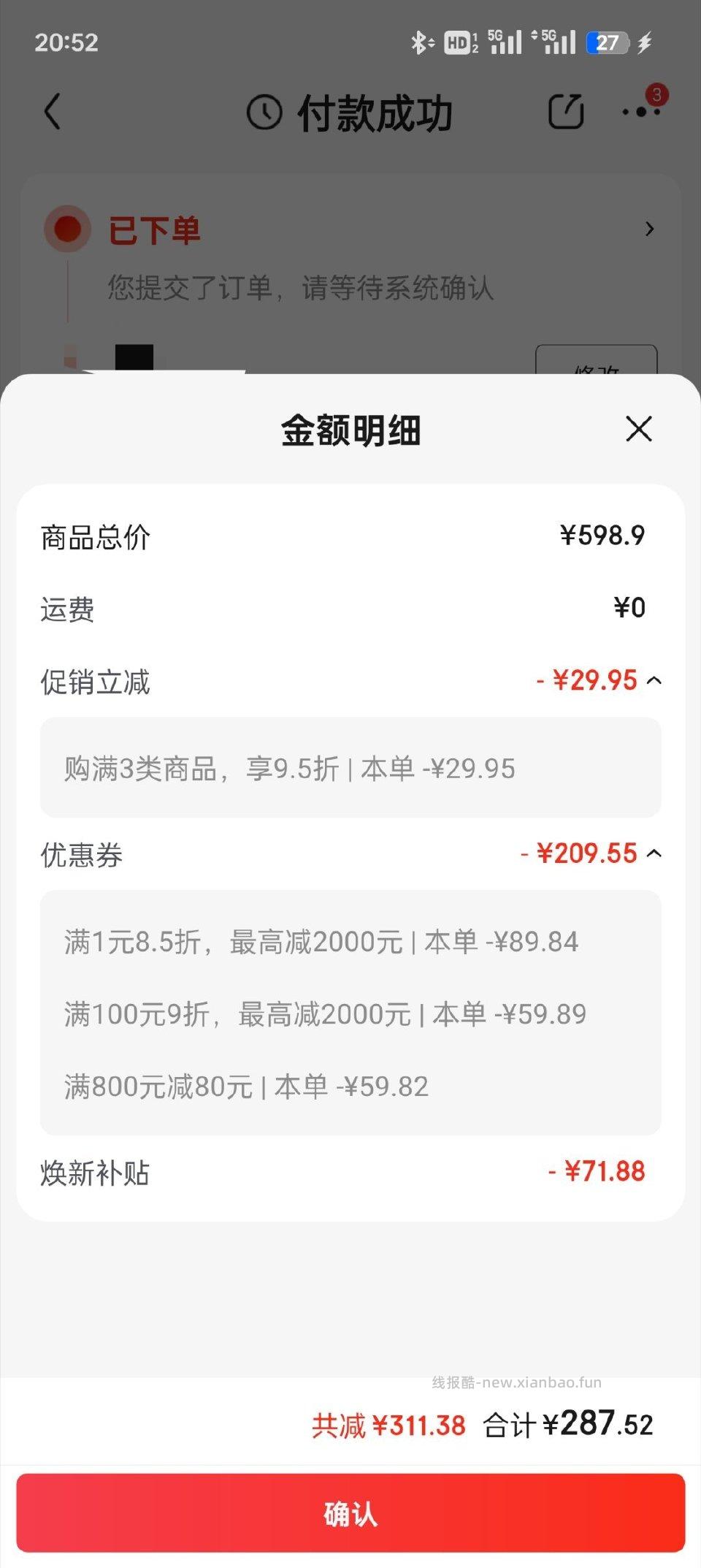Viewport: 701px width, 1568px height.
Task: Open the three-dot more menu with badge 3
Action: pos(639,112)
